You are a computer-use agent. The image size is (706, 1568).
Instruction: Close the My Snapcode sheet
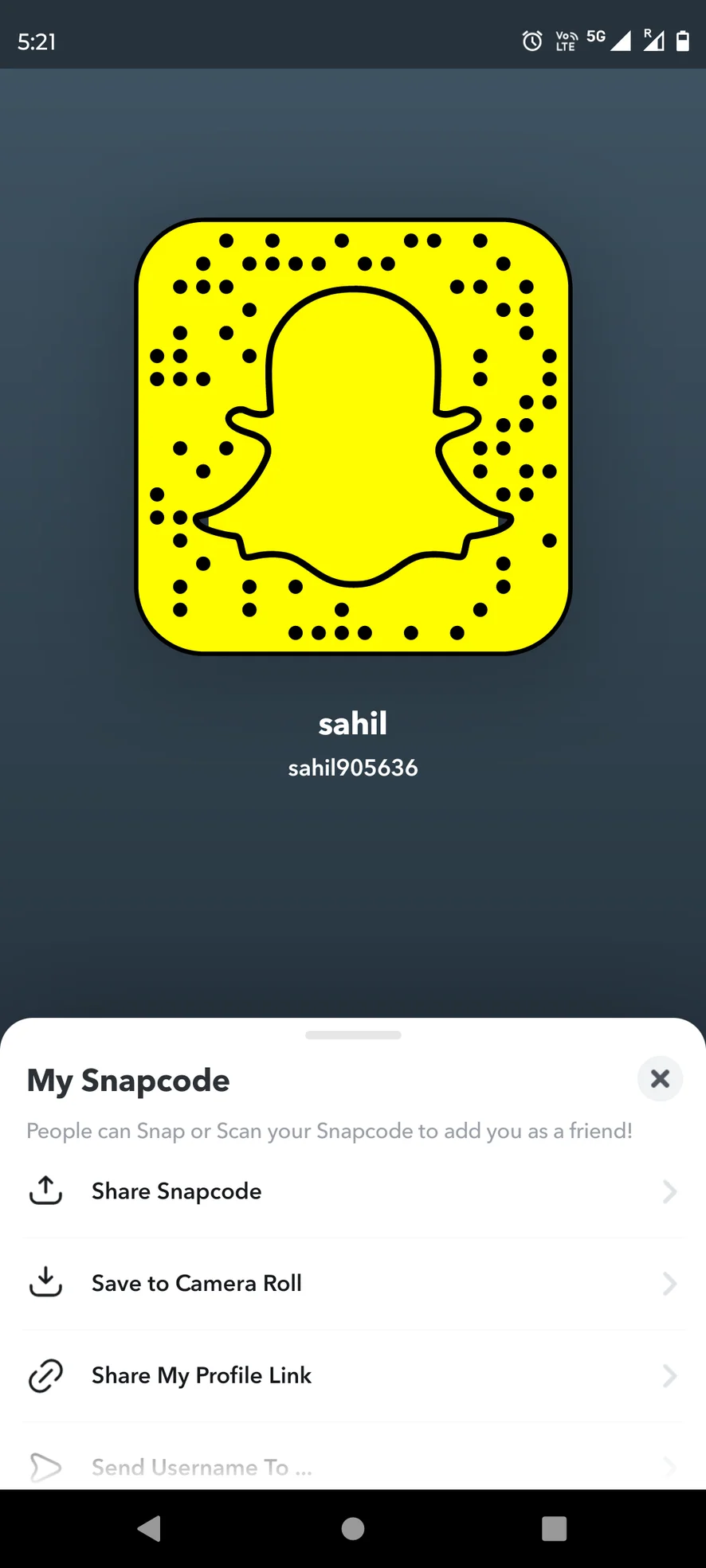click(x=660, y=1079)
